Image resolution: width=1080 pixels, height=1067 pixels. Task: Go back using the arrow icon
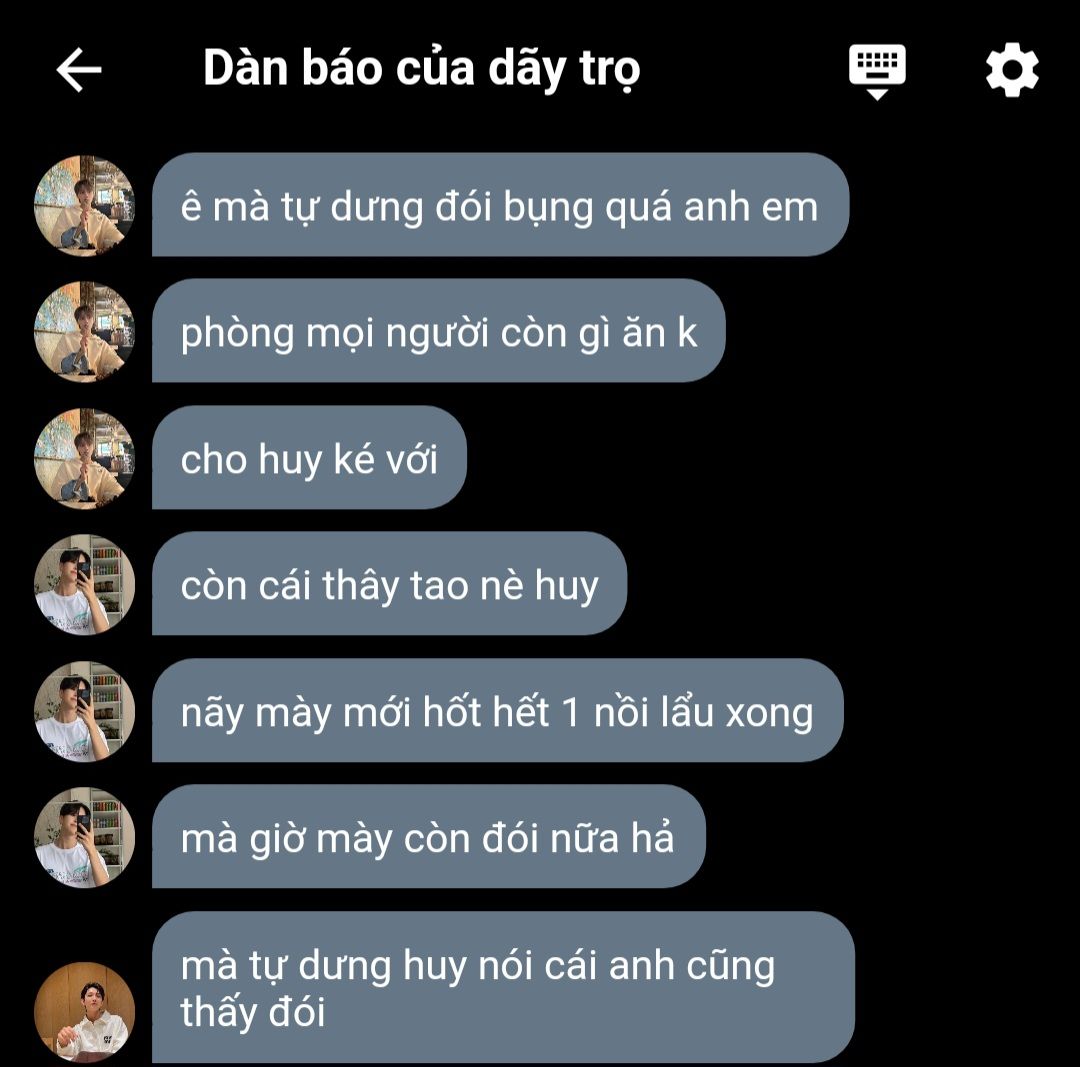79,70
